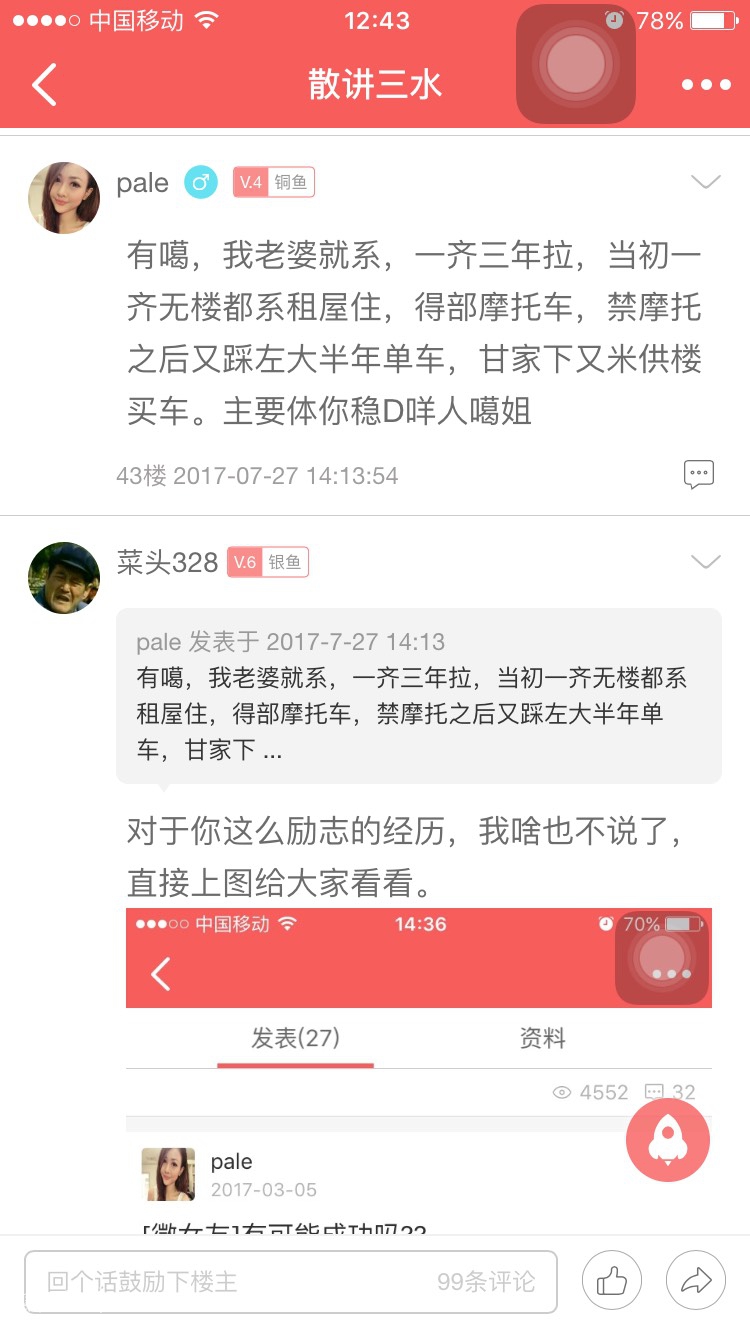Viewport: 750px width, 1334px height.
Task: Tap the 回个话鼓励下楼主 reply field
Action: pyautogui.click(x=230, y=1282)
